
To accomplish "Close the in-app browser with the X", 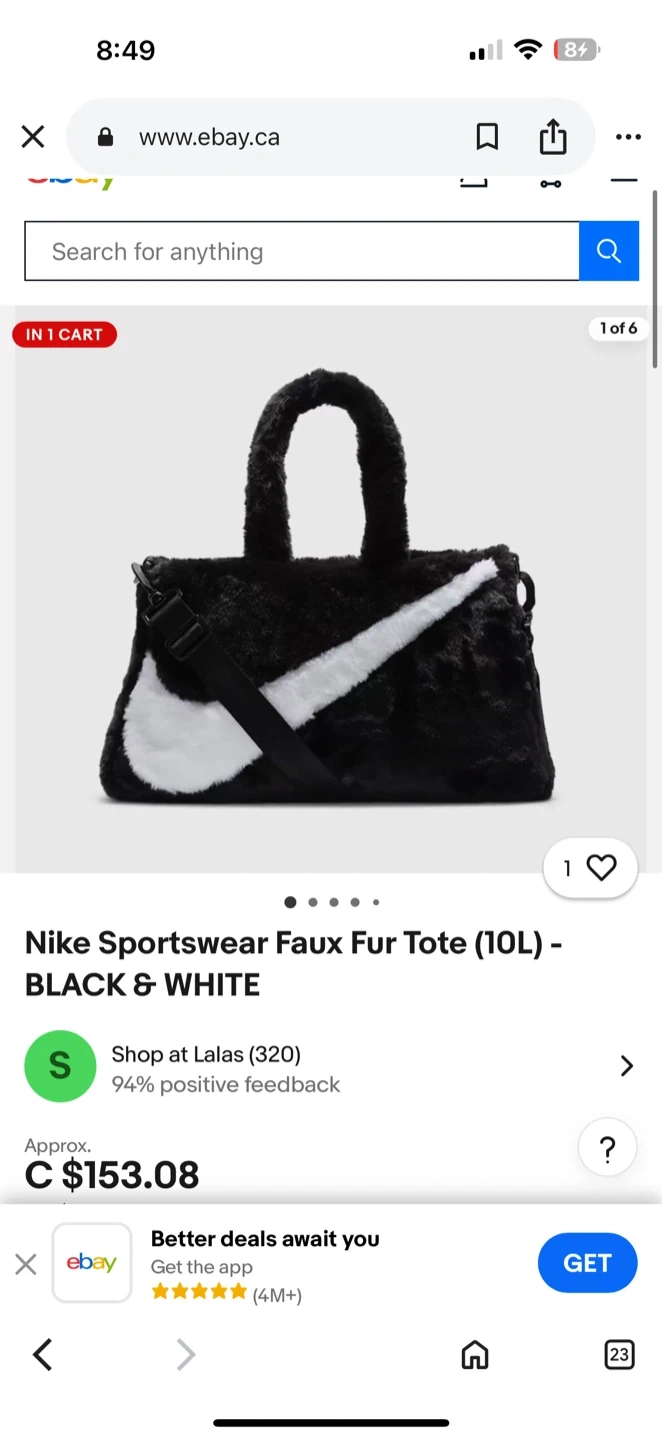I will click(x=33, y=137).
